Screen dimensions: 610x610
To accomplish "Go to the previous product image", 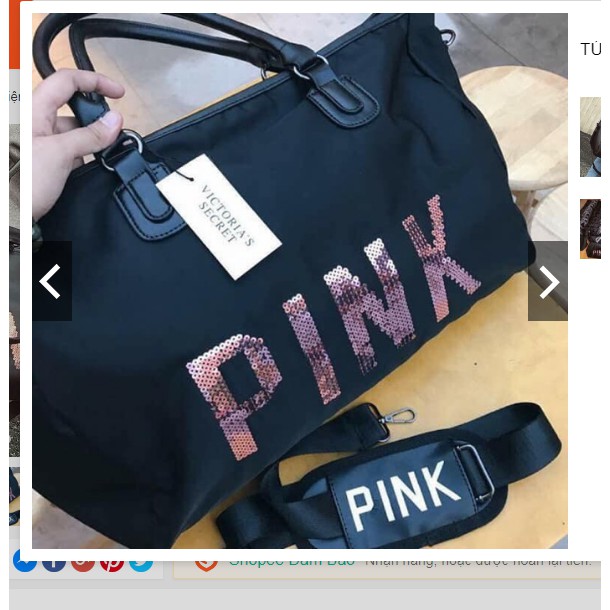I will (51, 281).
